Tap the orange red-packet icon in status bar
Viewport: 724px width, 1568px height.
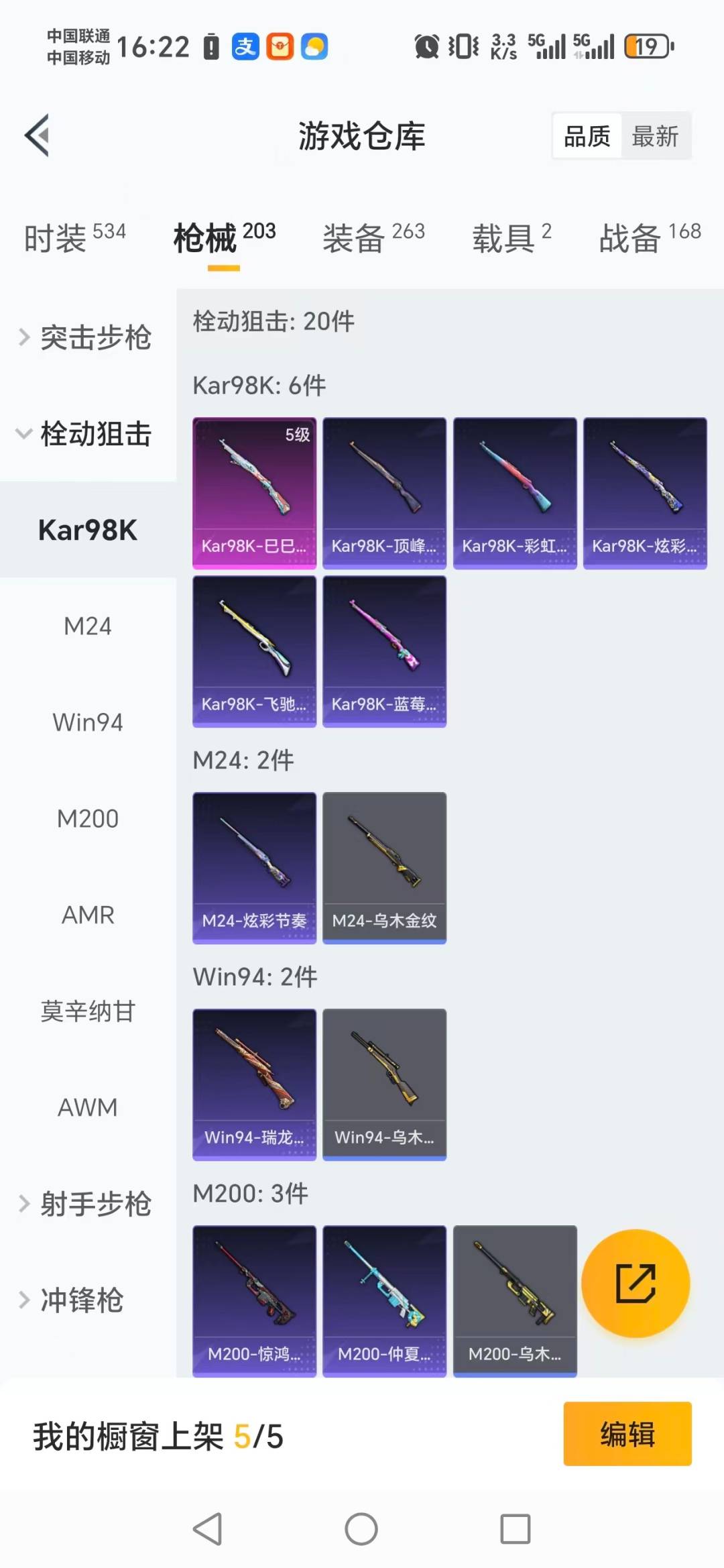pos(280,46)
